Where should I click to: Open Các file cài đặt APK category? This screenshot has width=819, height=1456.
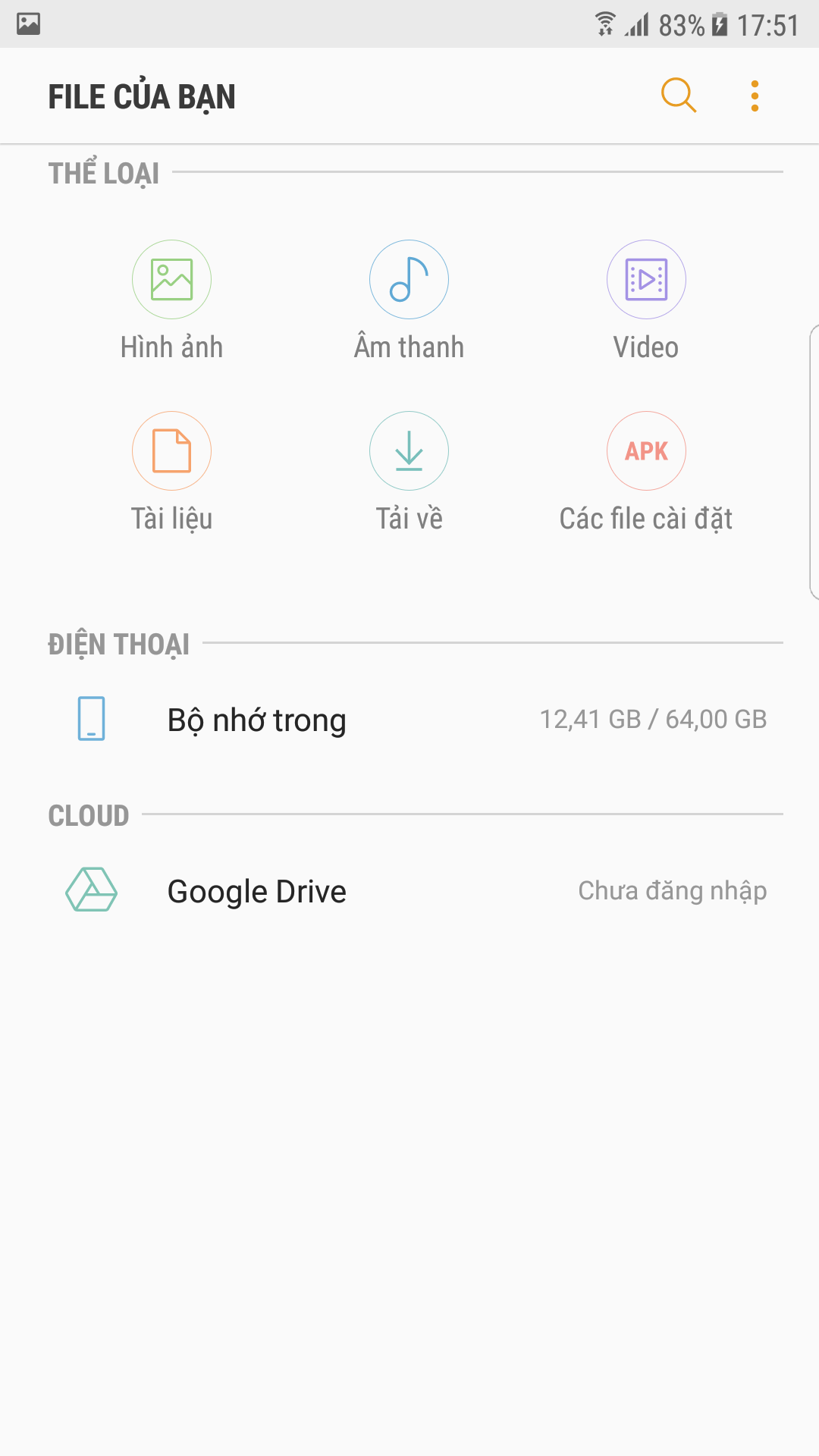click(646, 472)
